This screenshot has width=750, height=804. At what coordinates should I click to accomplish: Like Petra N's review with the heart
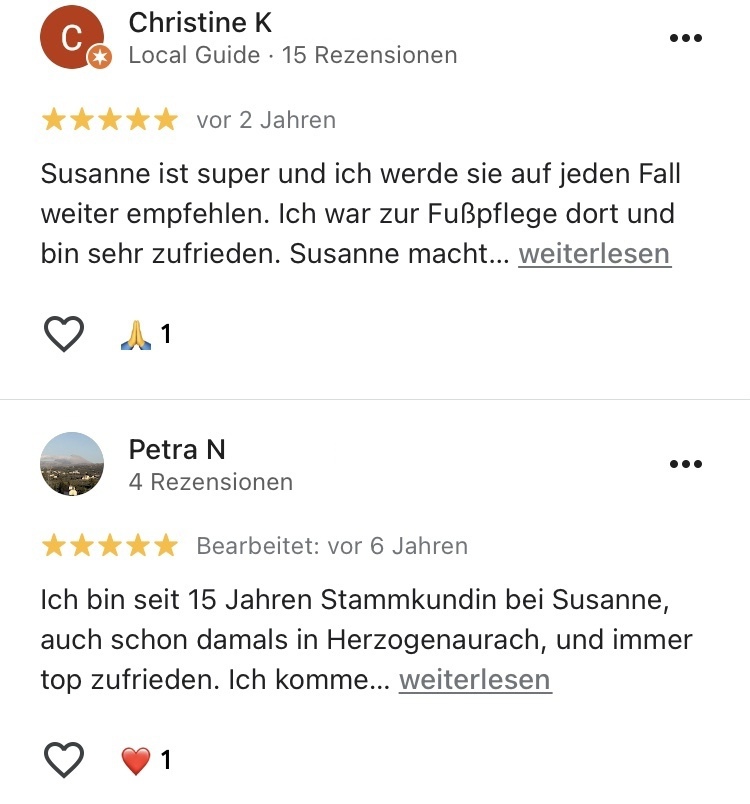pyautogui.click(x=64, y=760)
